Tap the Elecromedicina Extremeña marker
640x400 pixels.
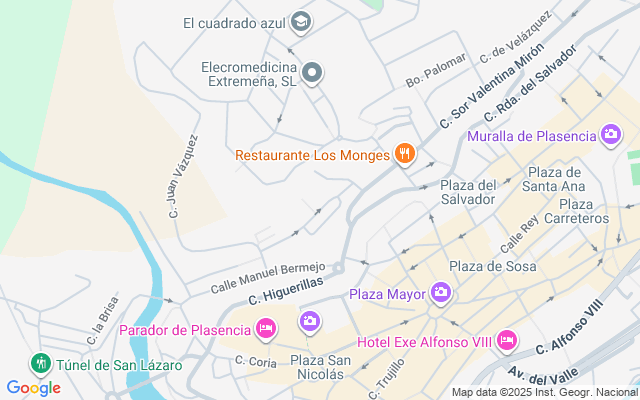[x=312, y=73]
